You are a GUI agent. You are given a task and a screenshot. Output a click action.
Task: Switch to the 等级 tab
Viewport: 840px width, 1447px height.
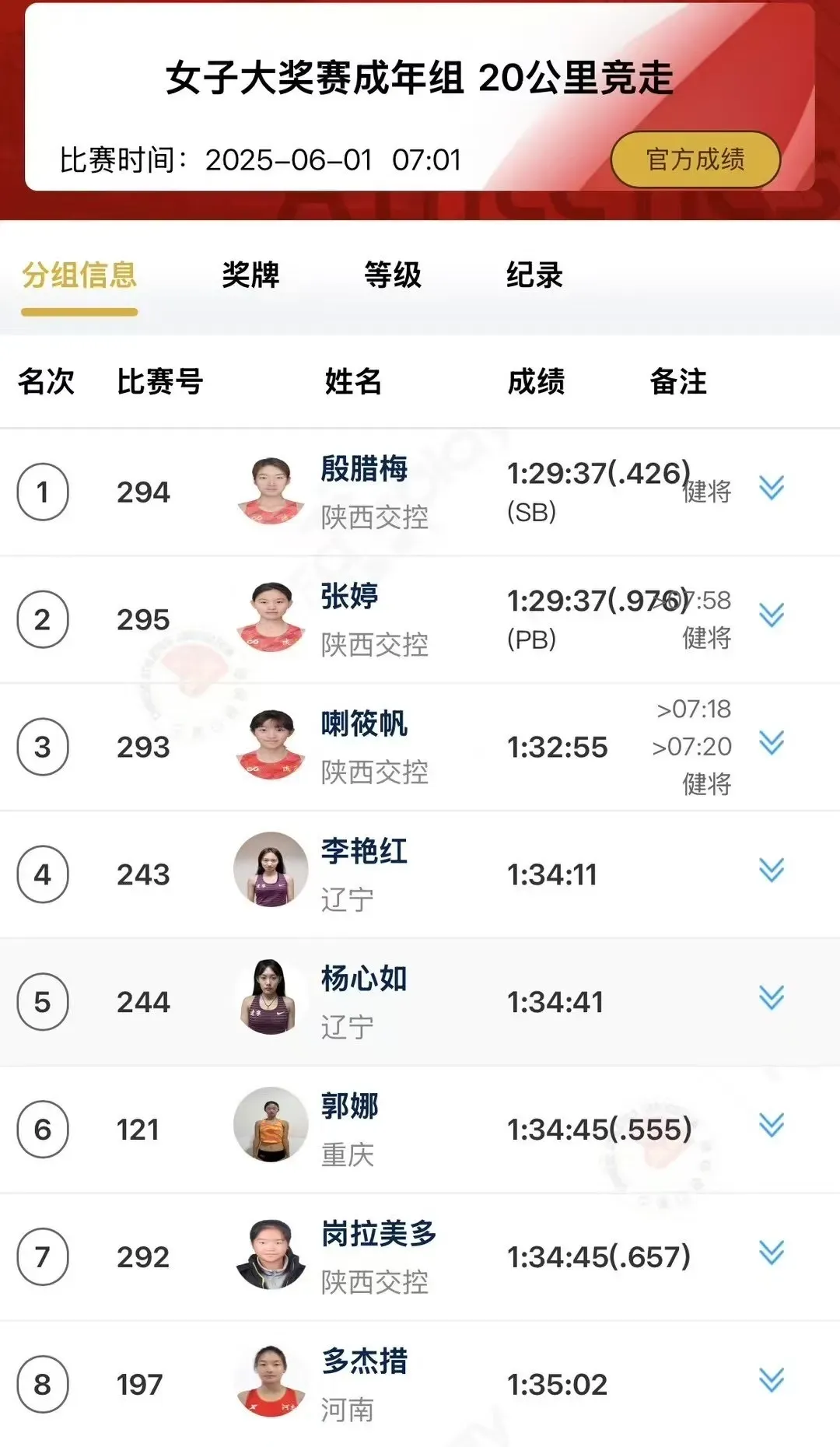coord(392,275)
